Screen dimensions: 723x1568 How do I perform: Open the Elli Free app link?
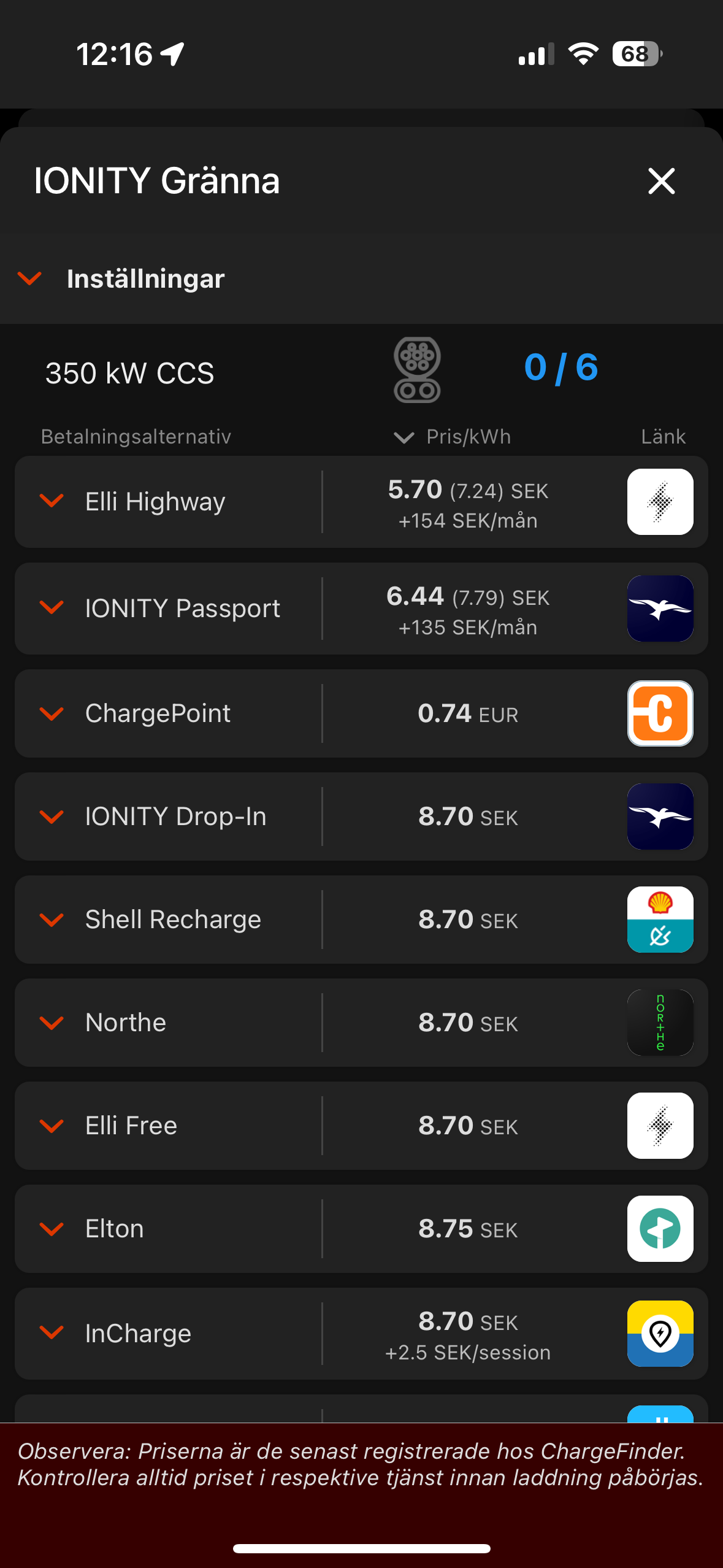click(x=660, y=1126)
